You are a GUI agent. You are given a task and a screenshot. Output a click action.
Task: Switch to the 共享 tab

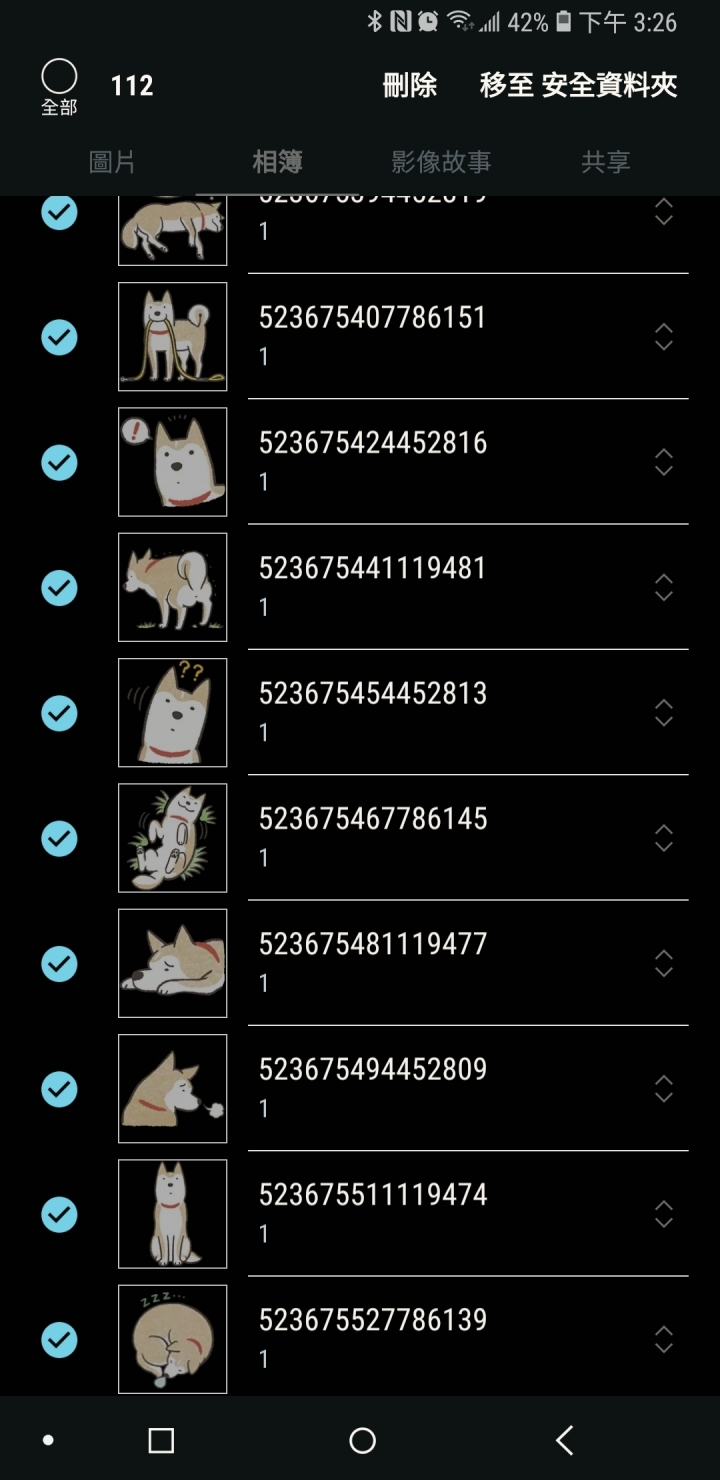pos(605,162)
